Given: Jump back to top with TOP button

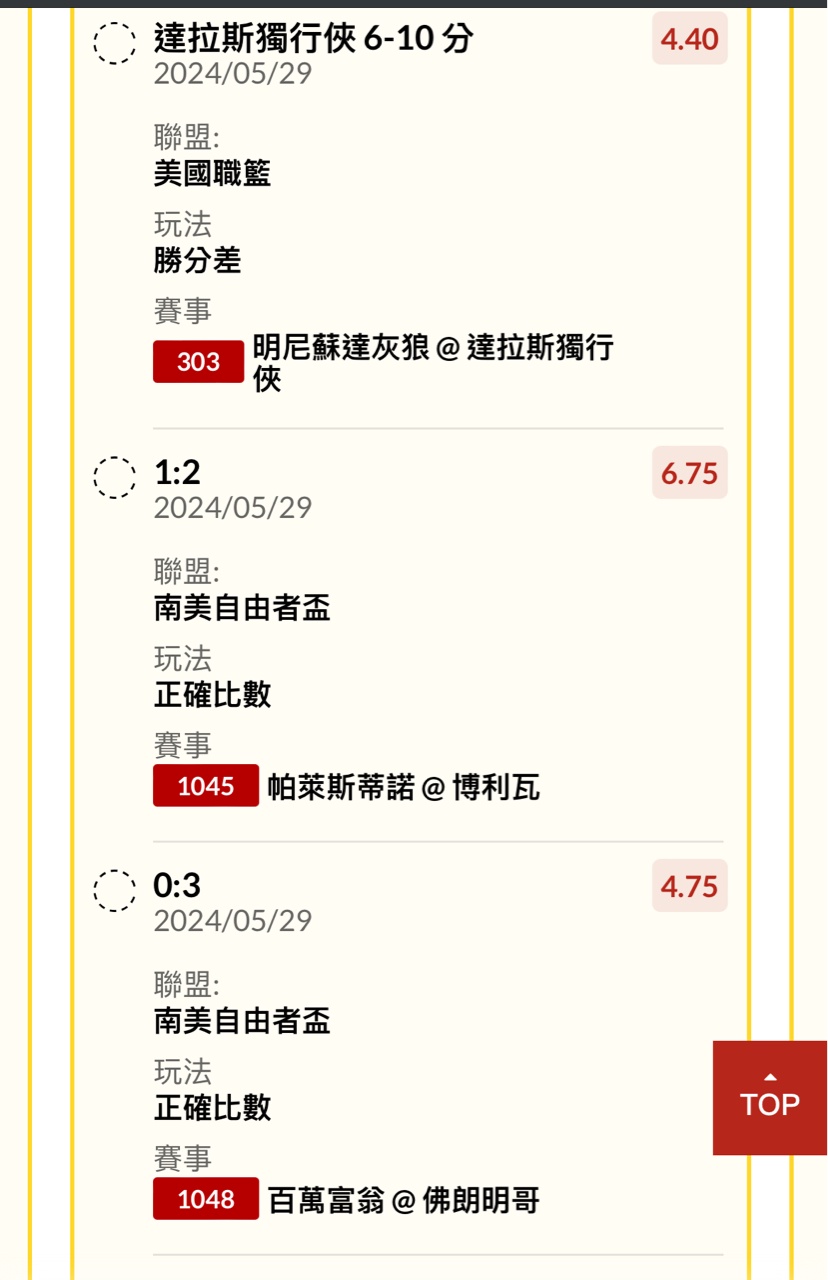Looking at the screenshot, I should click(x=769, y=1098).
